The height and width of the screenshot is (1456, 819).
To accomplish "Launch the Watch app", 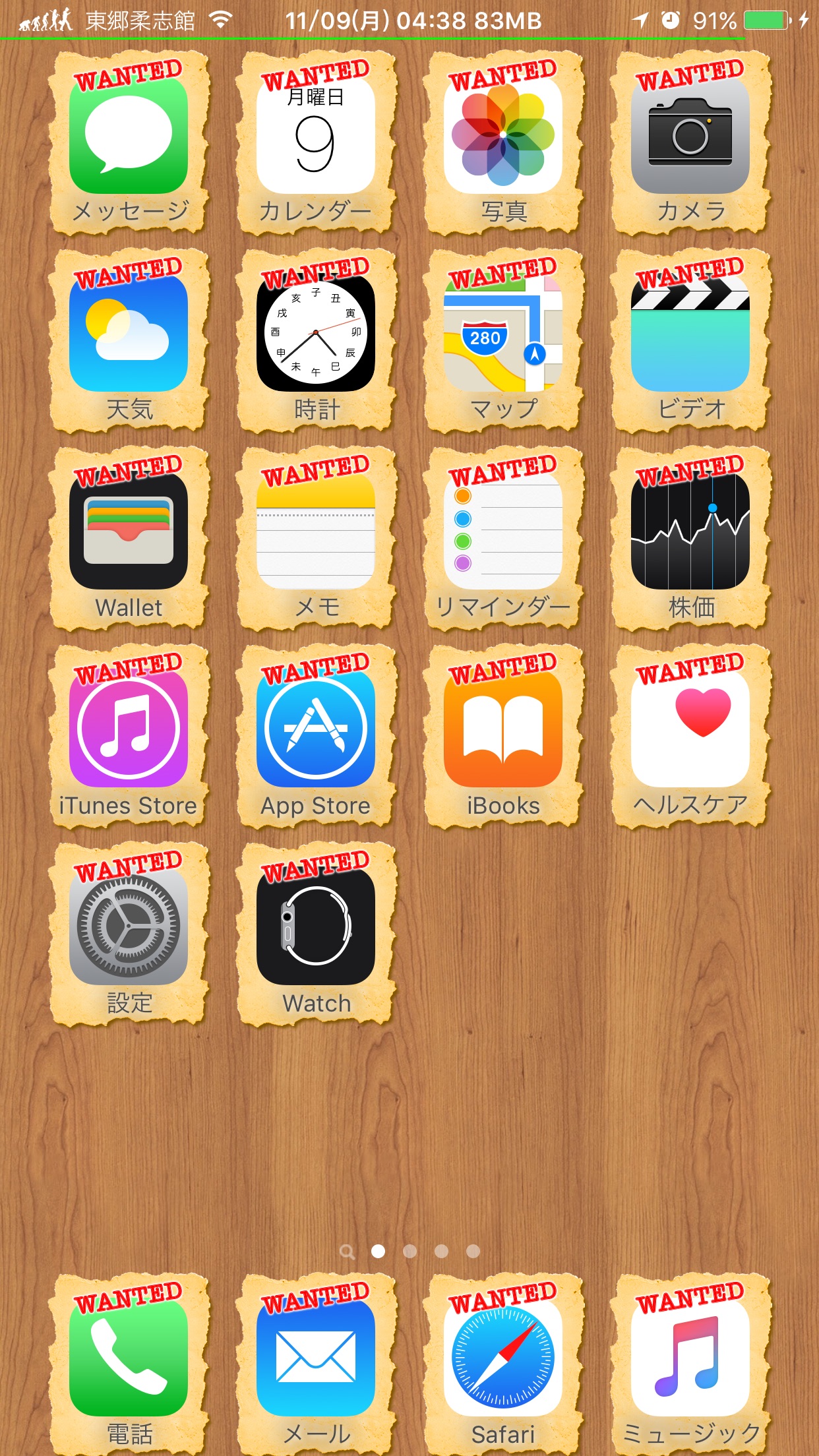I will point(316,926).
